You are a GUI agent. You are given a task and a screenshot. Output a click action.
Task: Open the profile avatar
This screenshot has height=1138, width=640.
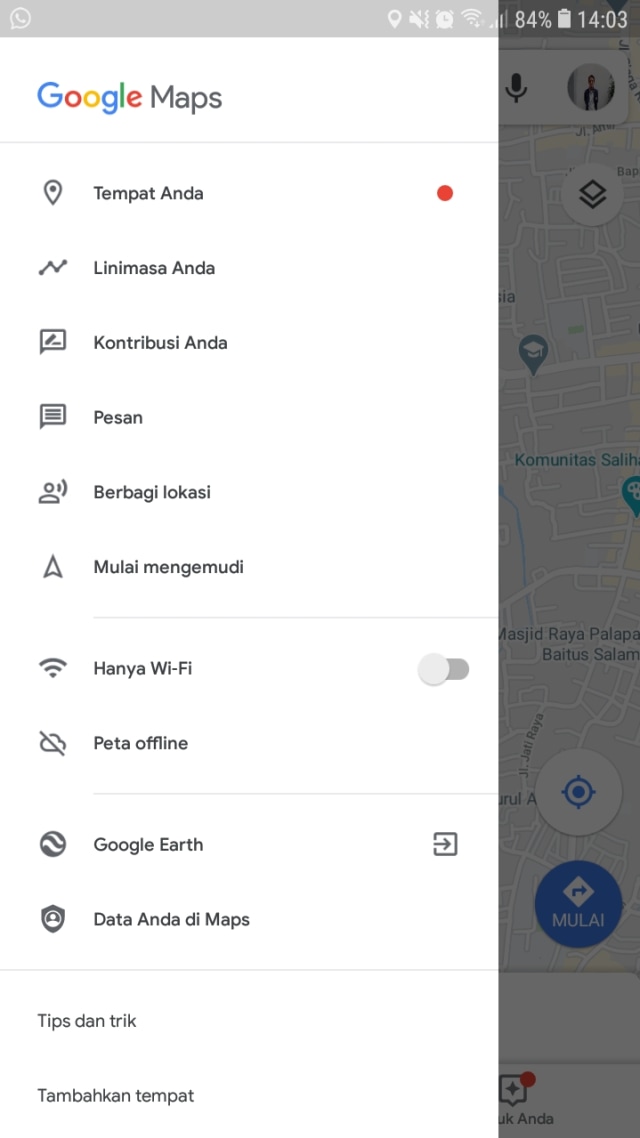(x=590, y=88)
